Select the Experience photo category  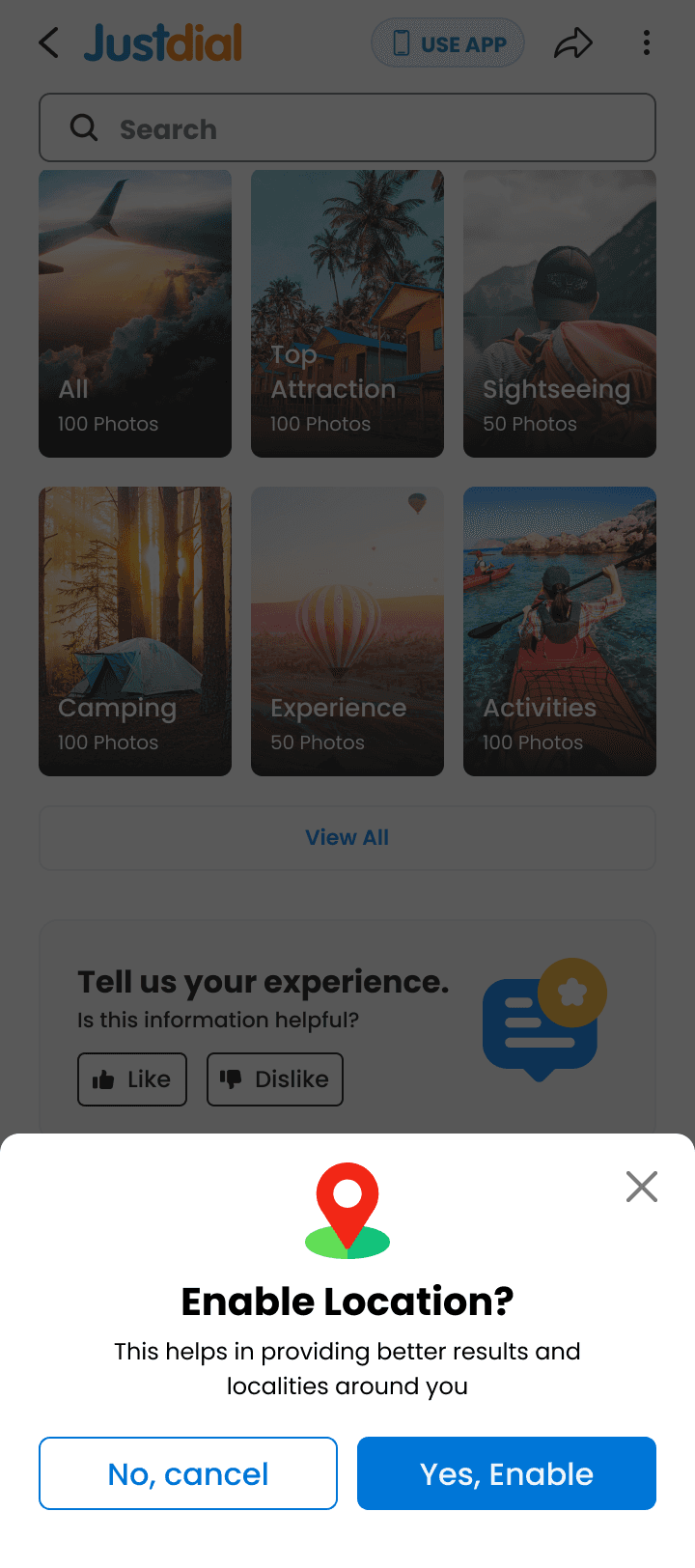(x=347, y=631)
